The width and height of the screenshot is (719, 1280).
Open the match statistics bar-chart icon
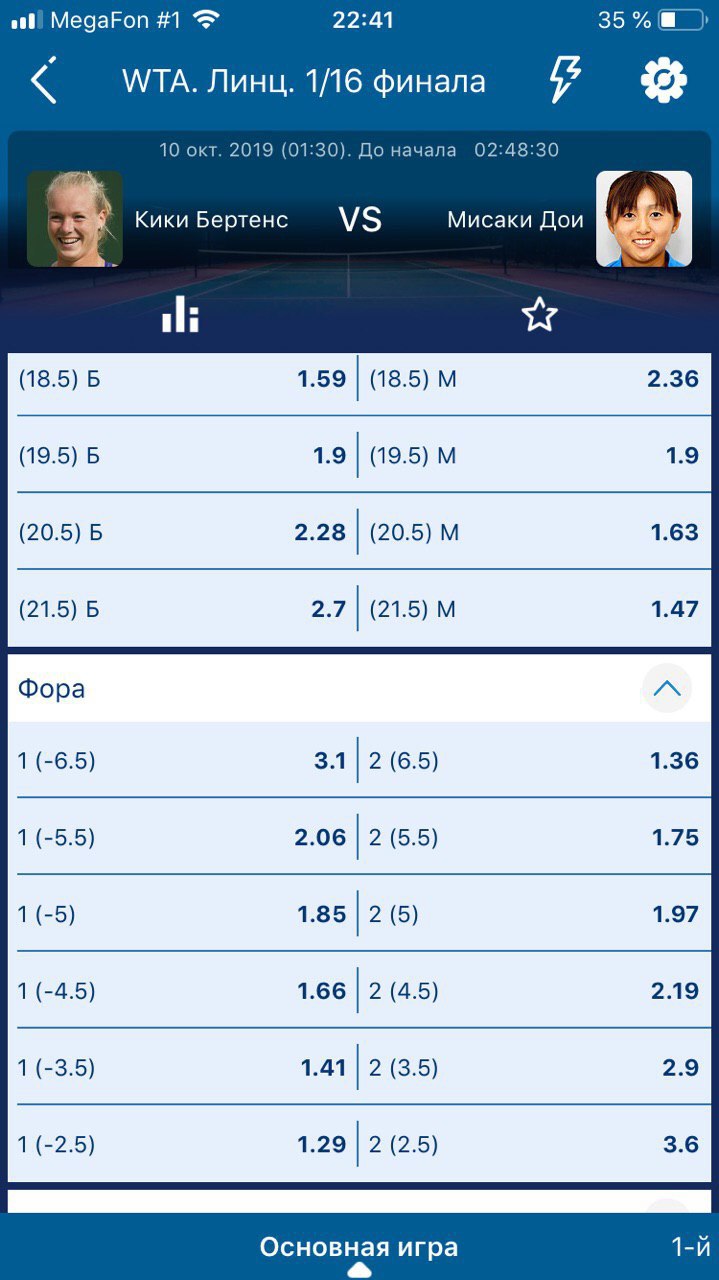tap(180, 314)
